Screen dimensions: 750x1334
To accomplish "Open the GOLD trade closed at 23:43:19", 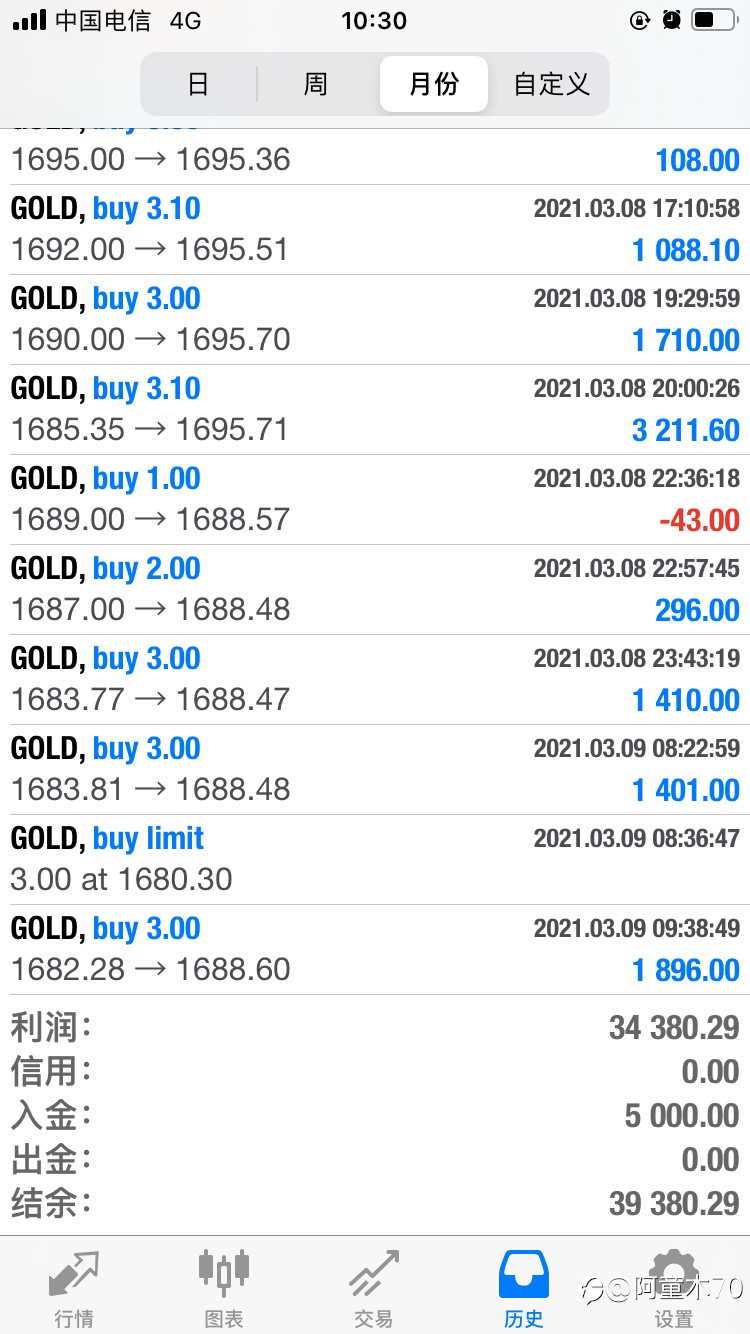I will tap(375, 680).
